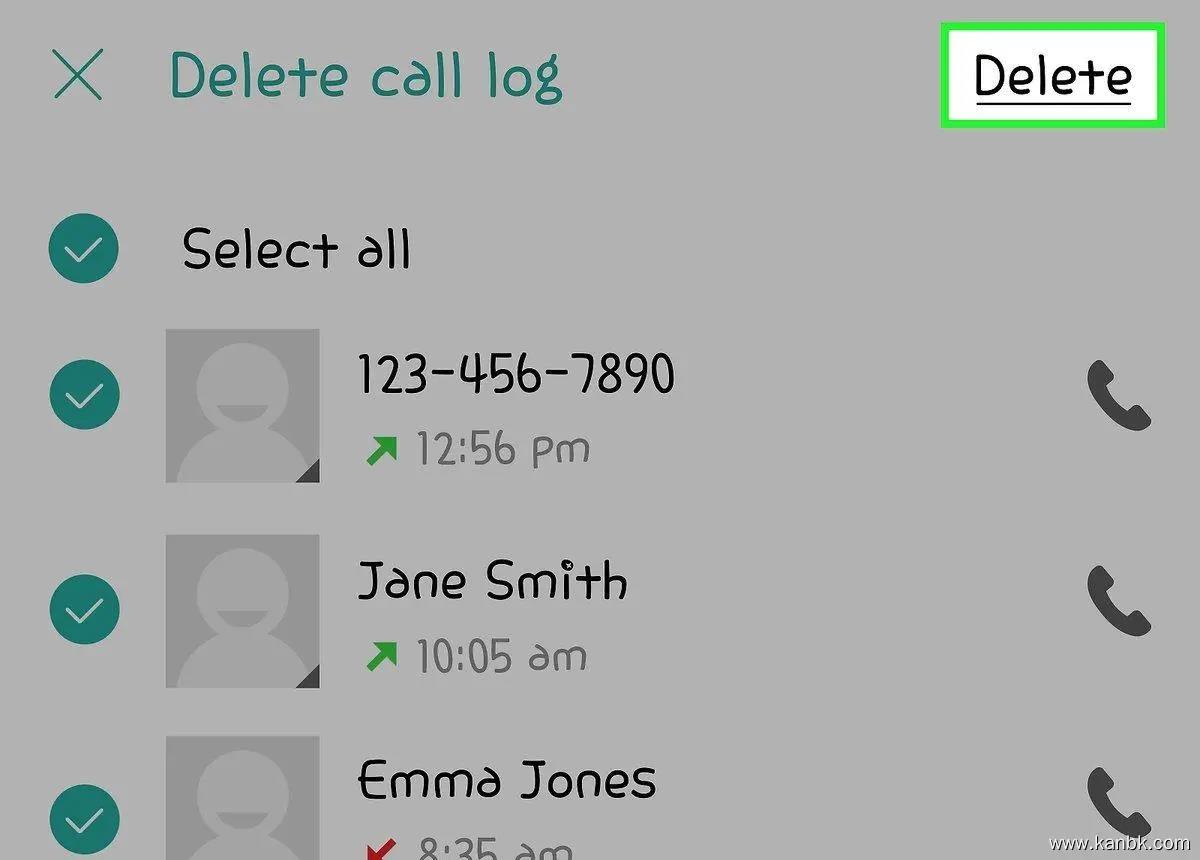Open the contact photo for 123-456-7890
The width and height of the screenshot is (1200, 860).
pos(243,406)
